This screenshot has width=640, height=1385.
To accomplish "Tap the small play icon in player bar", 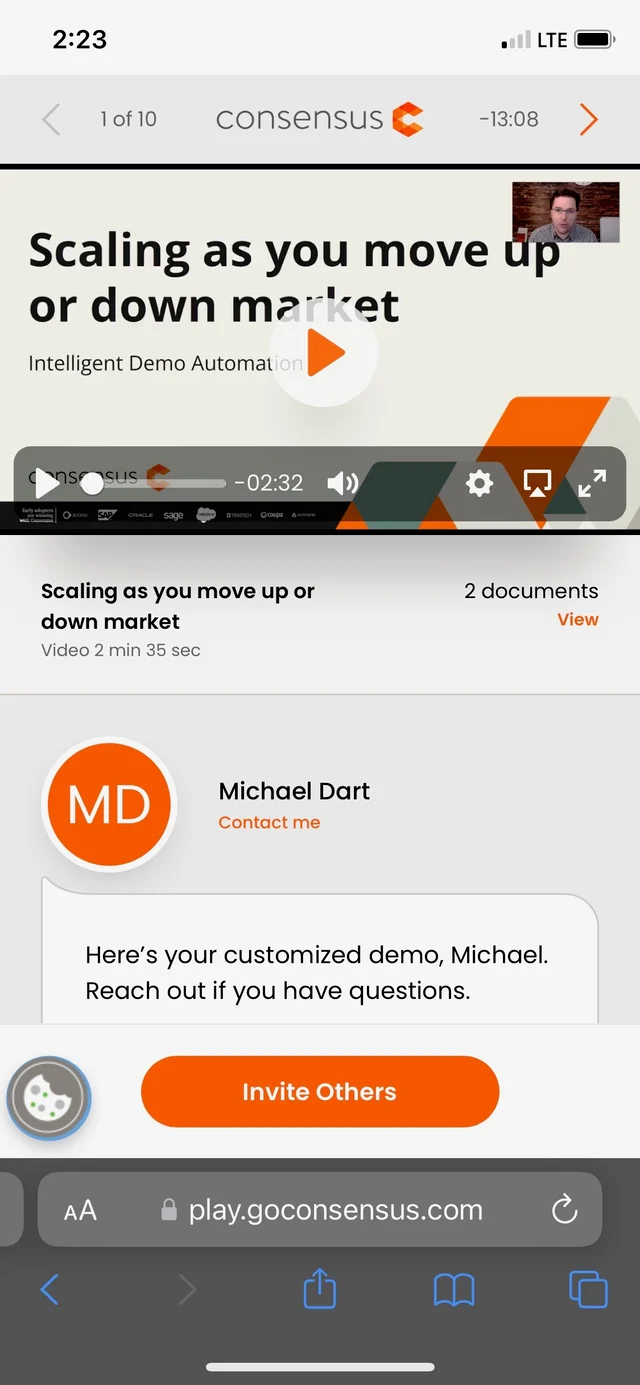I will (x=46, y=483).
